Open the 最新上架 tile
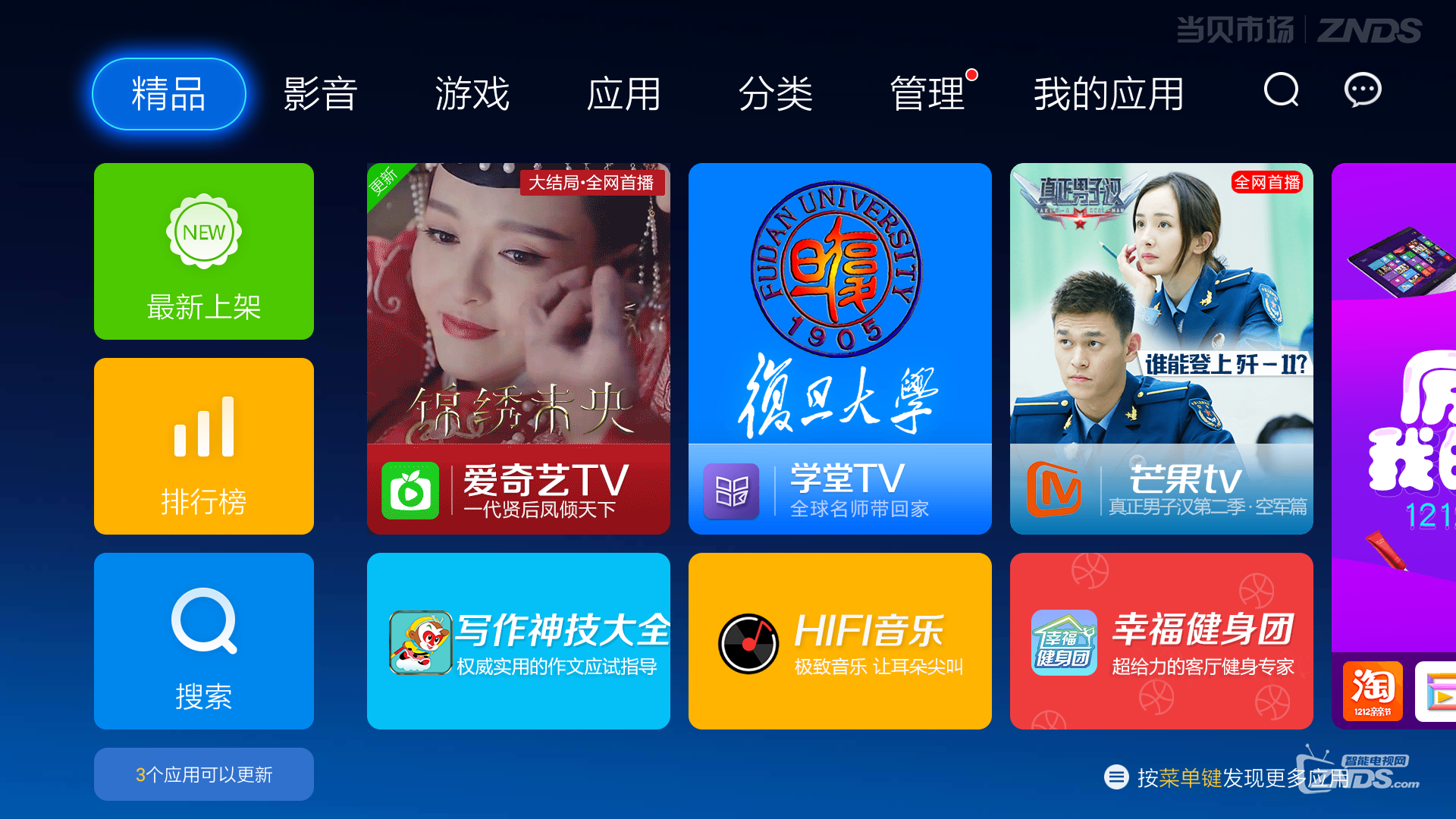 point(204,251)
